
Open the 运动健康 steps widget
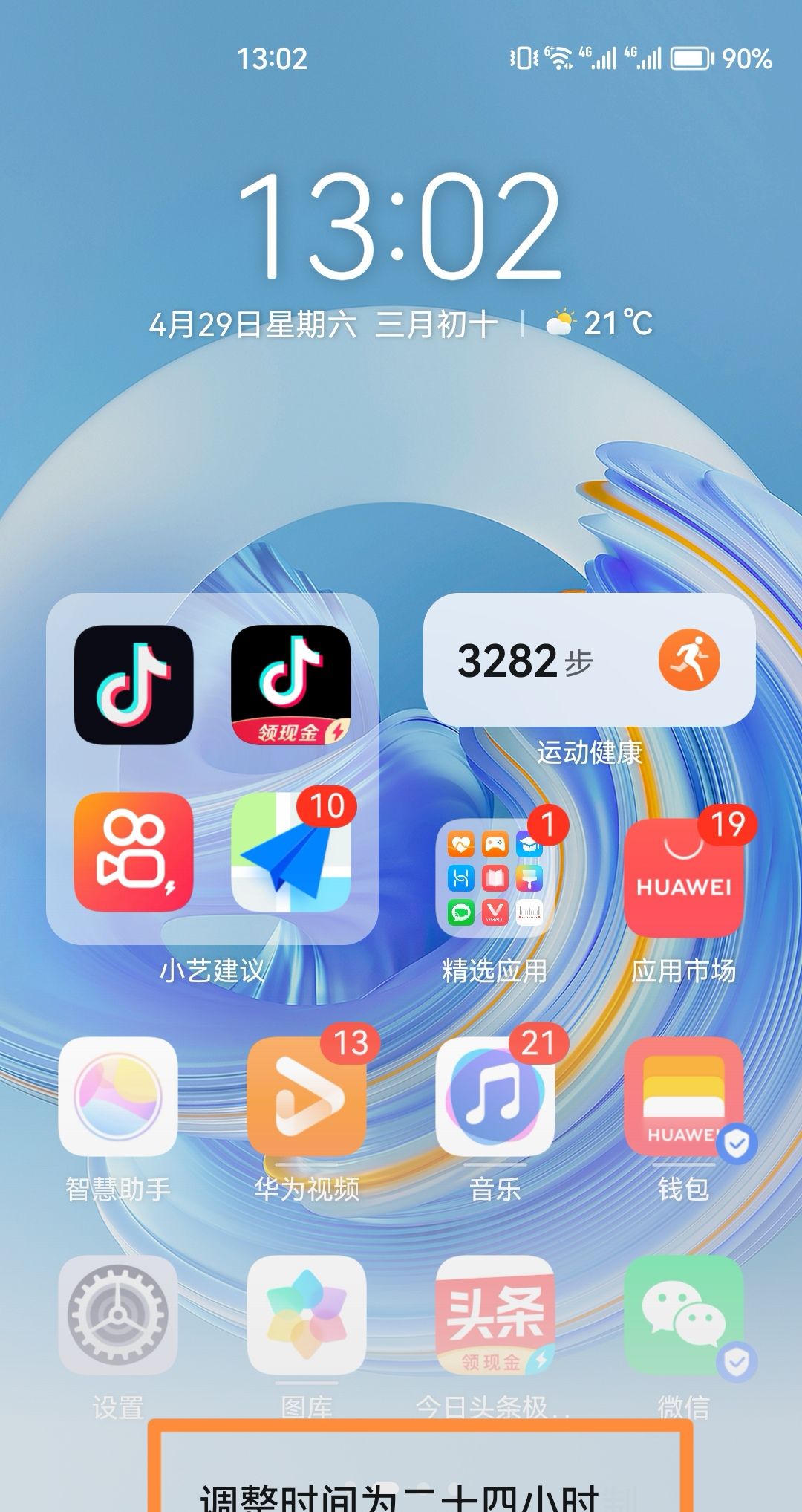589,660
